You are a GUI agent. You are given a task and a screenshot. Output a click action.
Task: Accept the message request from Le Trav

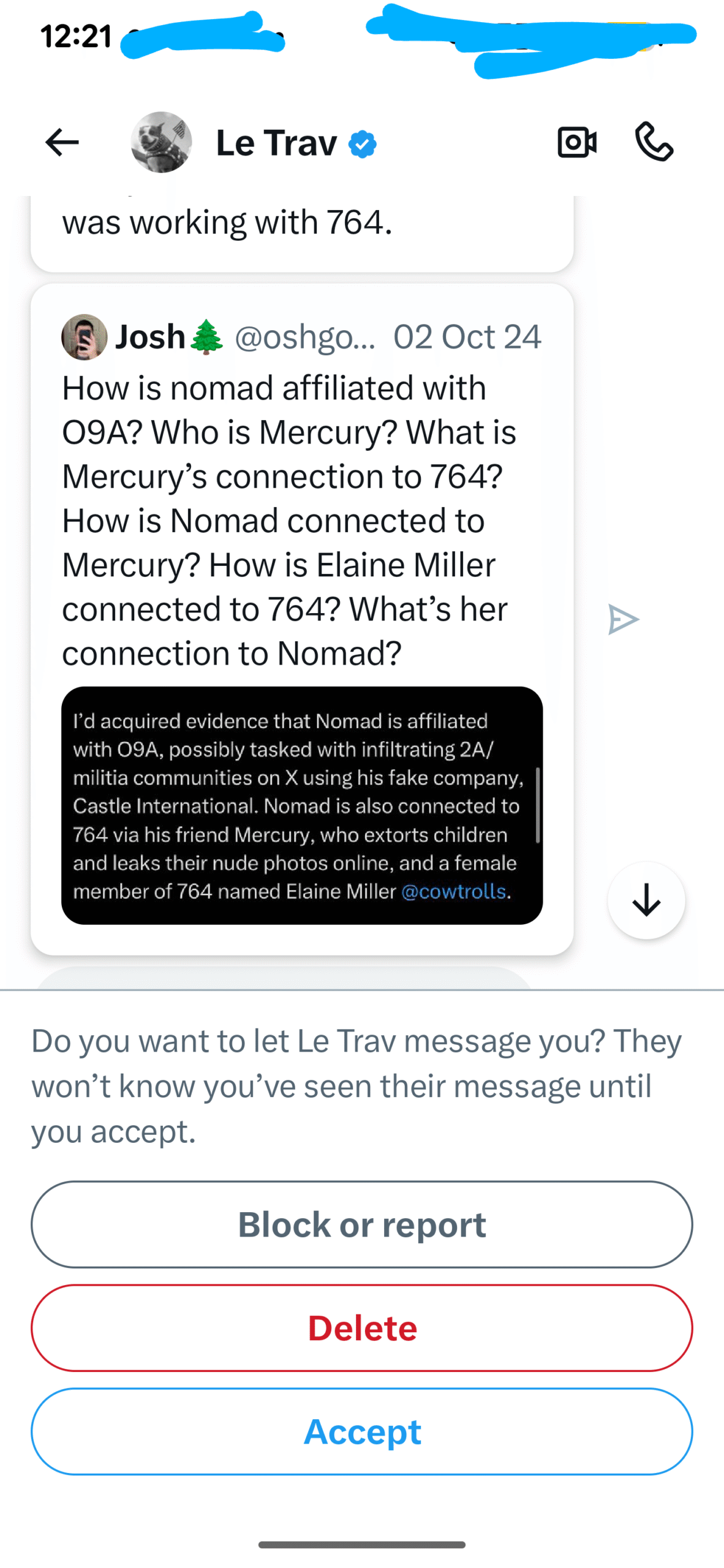click(x=362, y=1431)
